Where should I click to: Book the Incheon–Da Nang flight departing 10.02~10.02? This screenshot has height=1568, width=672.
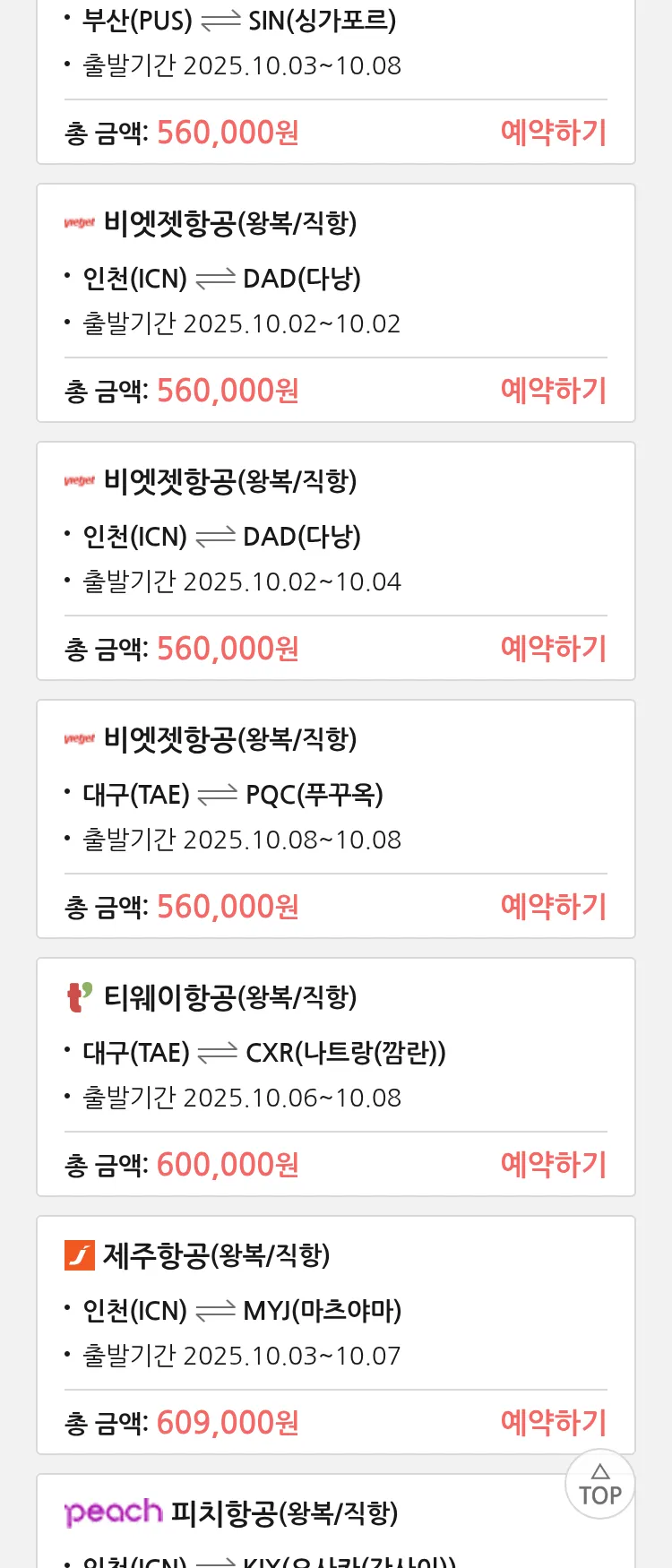pyautogui.click(x=553, y=391)
